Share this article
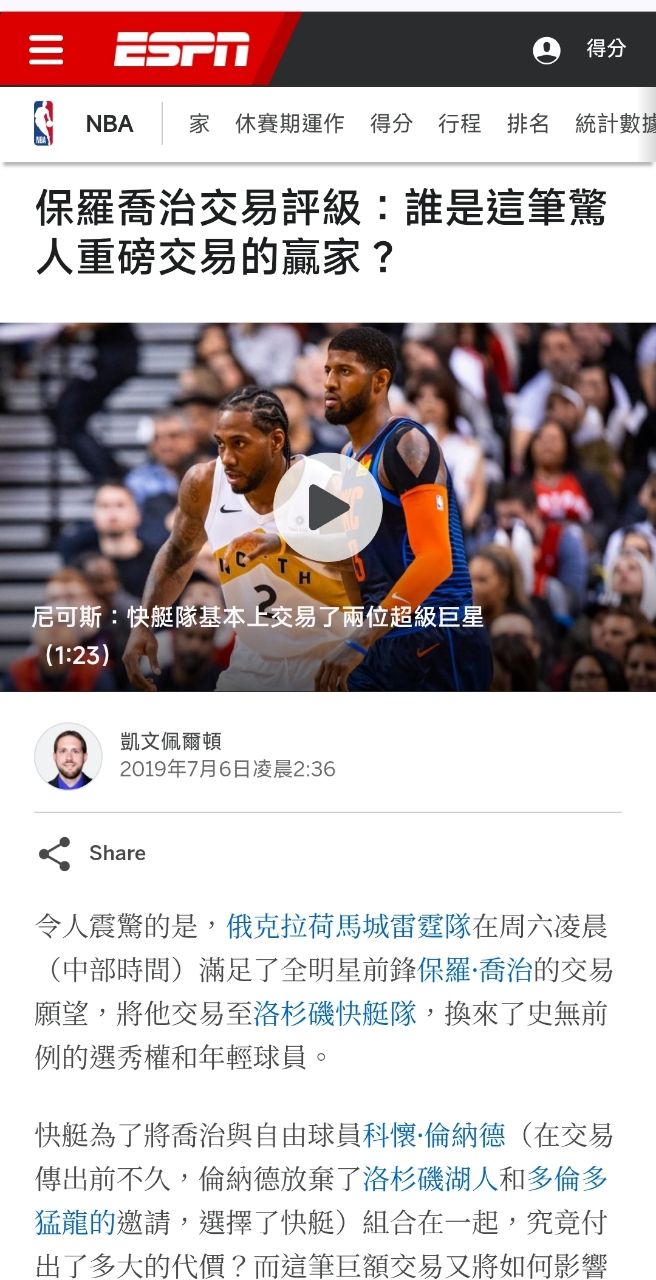Viewport: 656px width, 1280px height. coord(92,853)
